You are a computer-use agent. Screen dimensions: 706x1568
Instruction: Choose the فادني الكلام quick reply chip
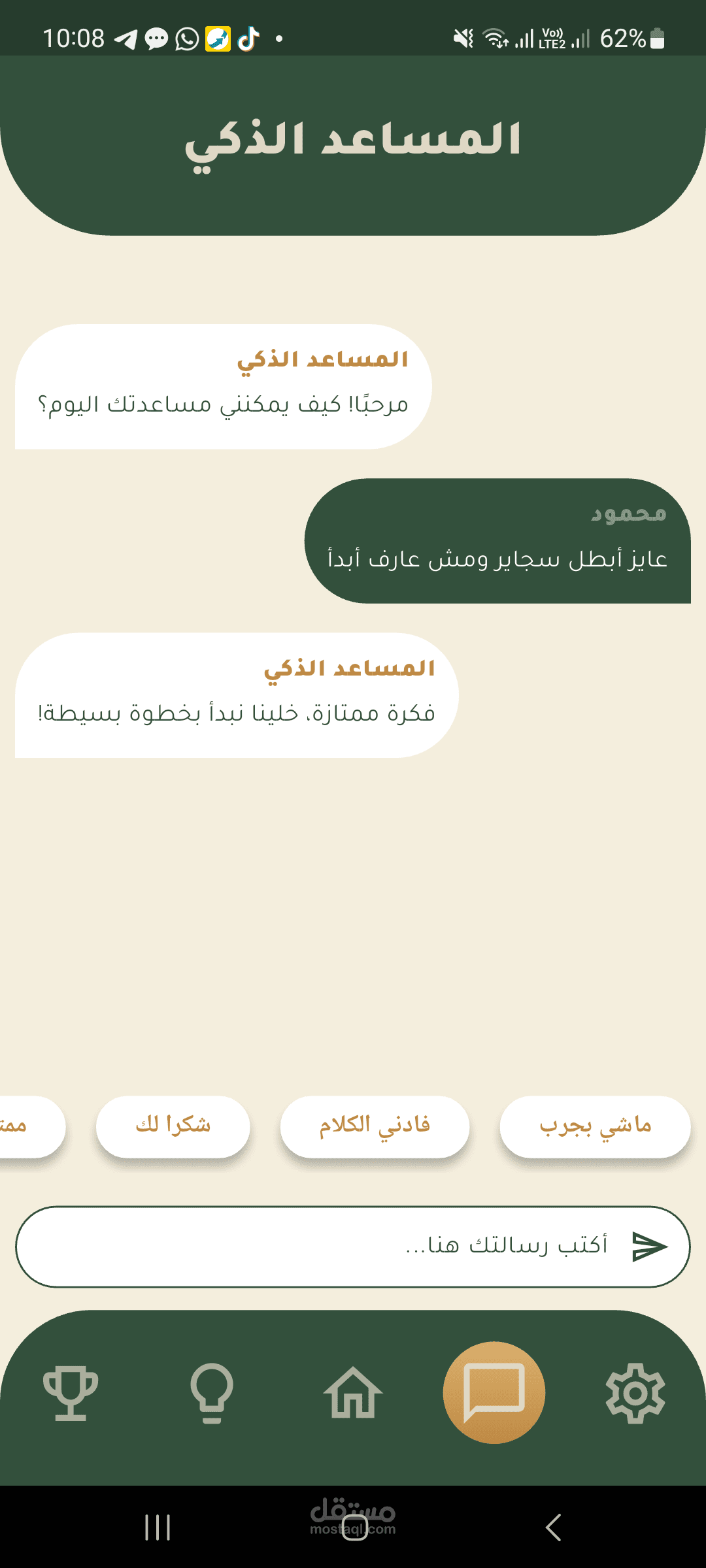click(x=375, y=1126)
